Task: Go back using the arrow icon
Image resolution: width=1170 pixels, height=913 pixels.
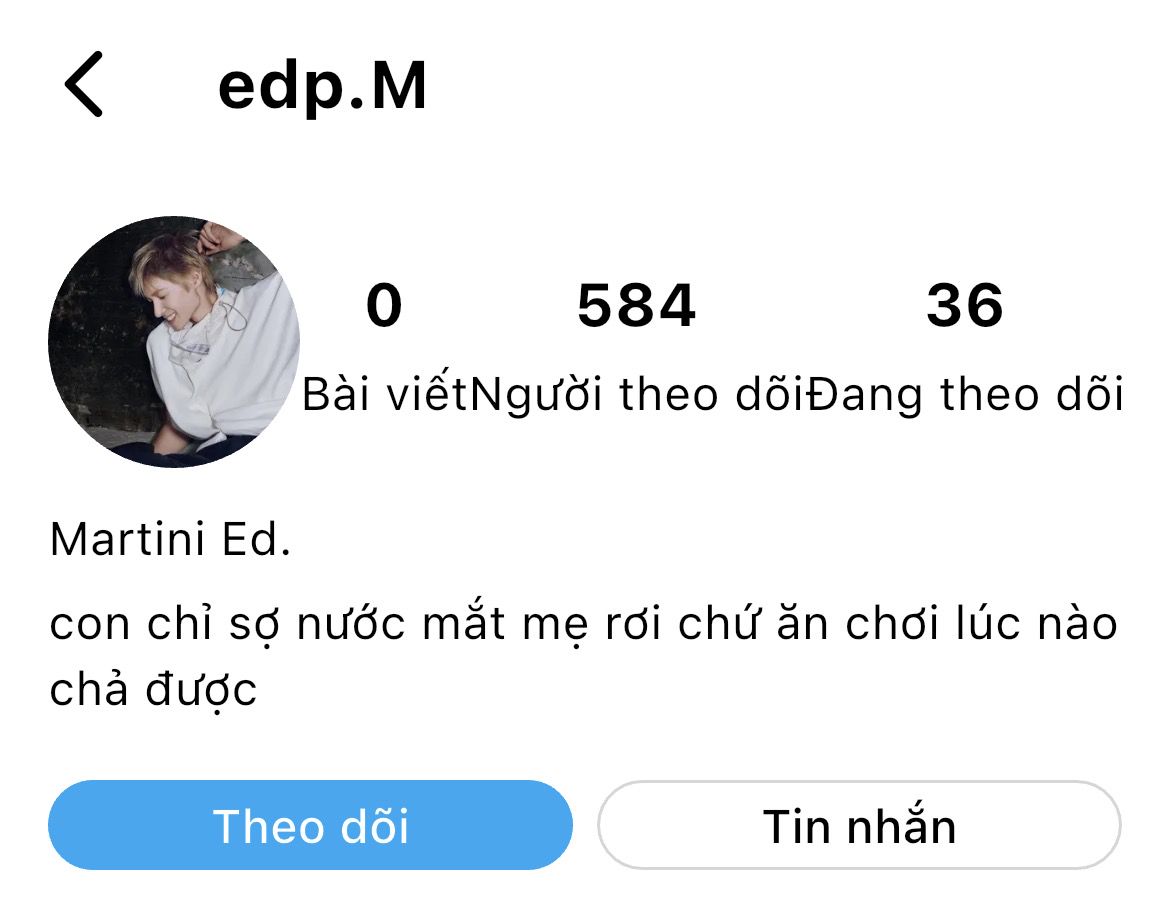Action: (x=84, y=86)
